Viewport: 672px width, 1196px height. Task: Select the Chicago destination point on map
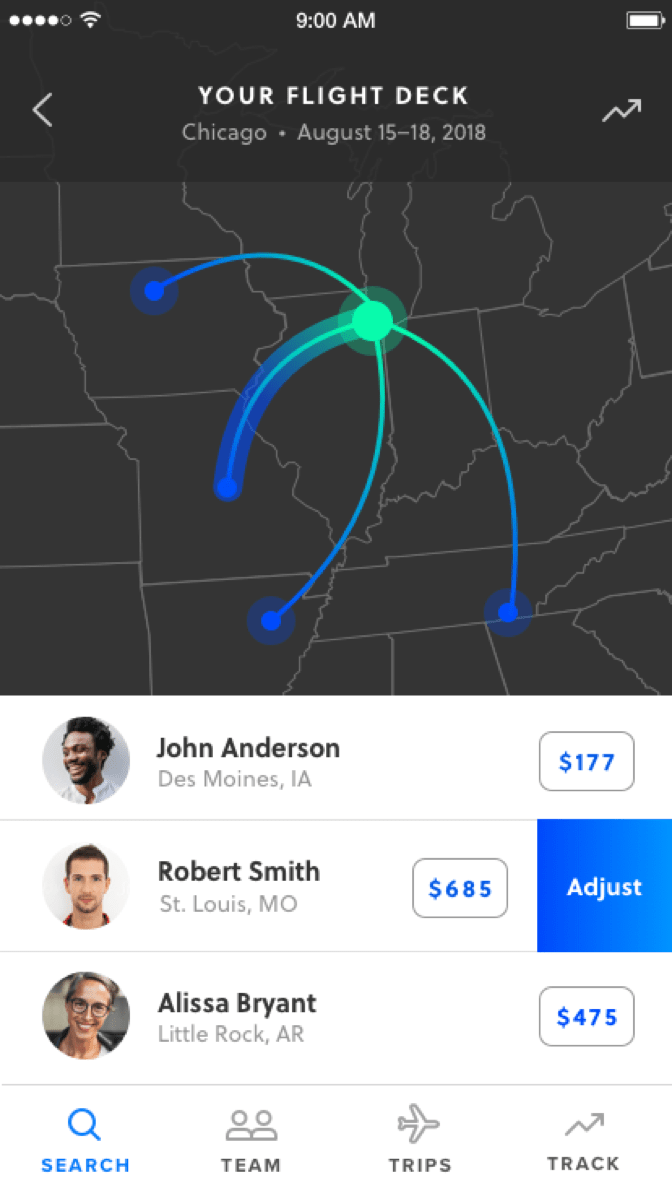click(x=372, y=320)
